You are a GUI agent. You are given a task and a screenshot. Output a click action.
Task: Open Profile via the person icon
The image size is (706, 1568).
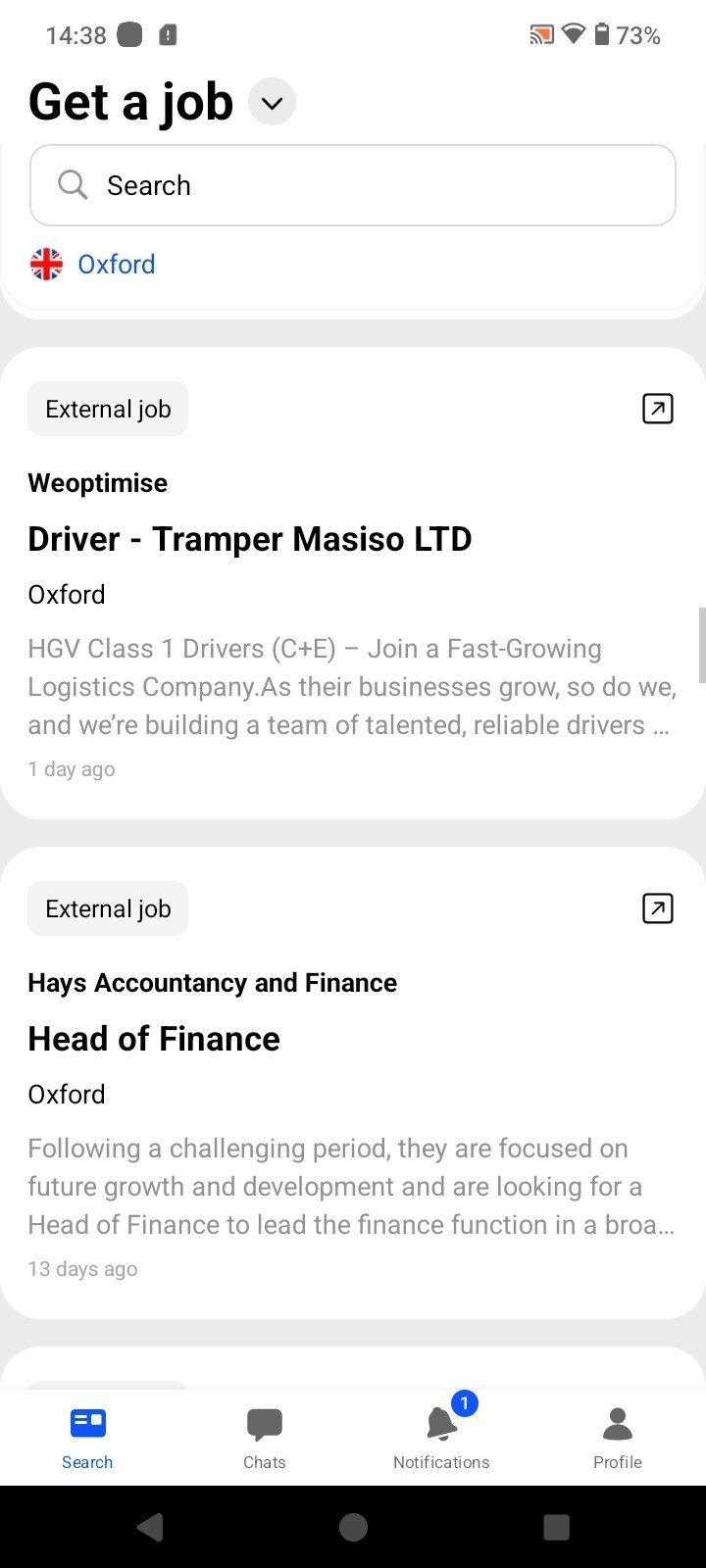[617, 1424]
